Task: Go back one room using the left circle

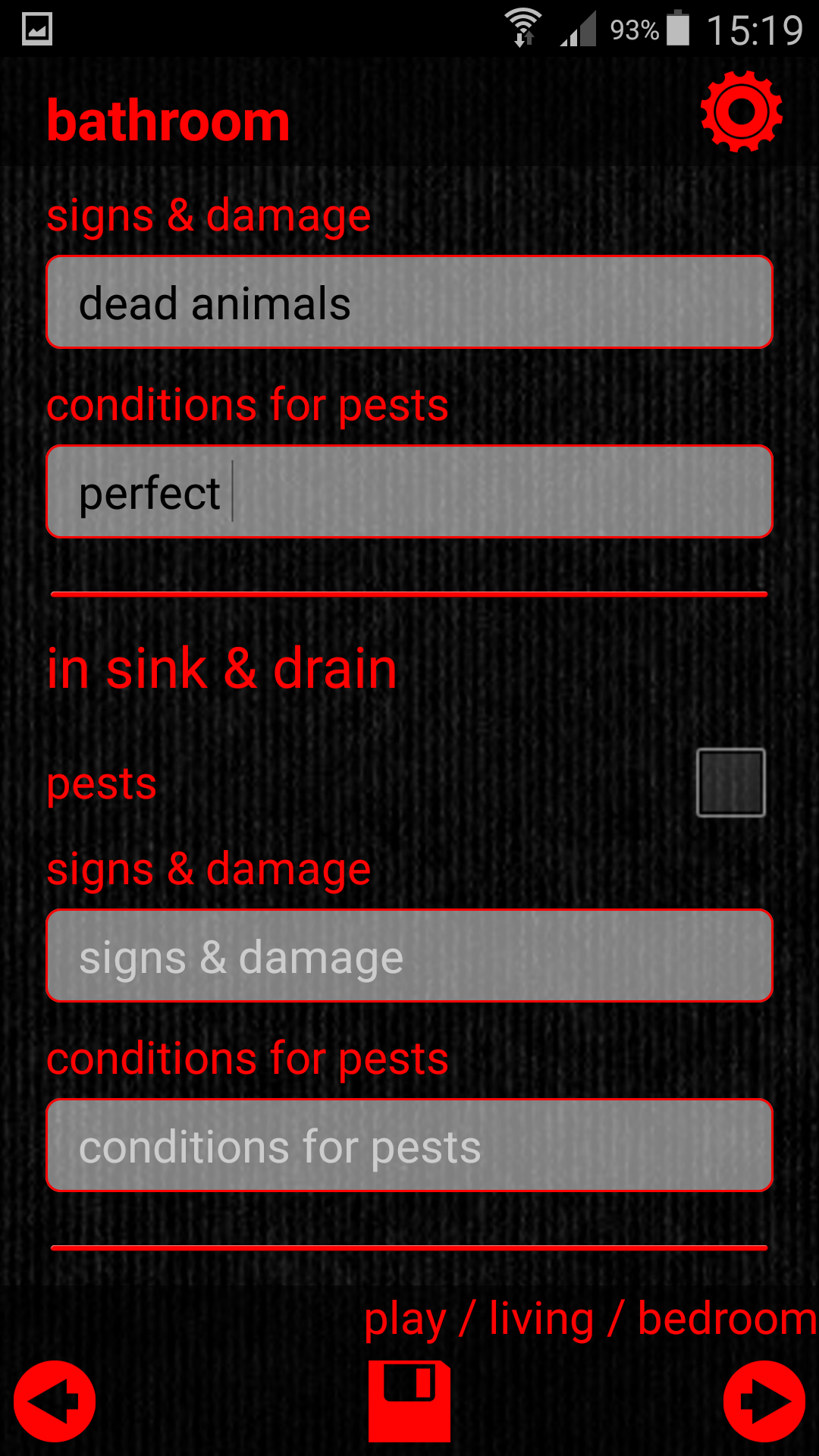Action: coord(56,1399)
